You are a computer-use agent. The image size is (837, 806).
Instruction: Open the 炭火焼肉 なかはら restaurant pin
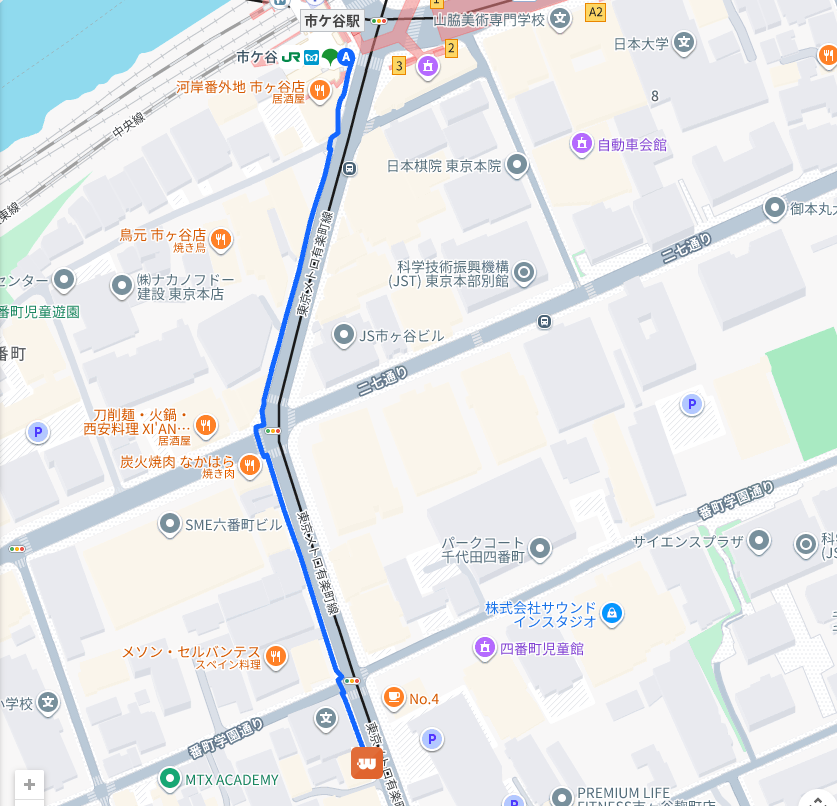(249, 466)
